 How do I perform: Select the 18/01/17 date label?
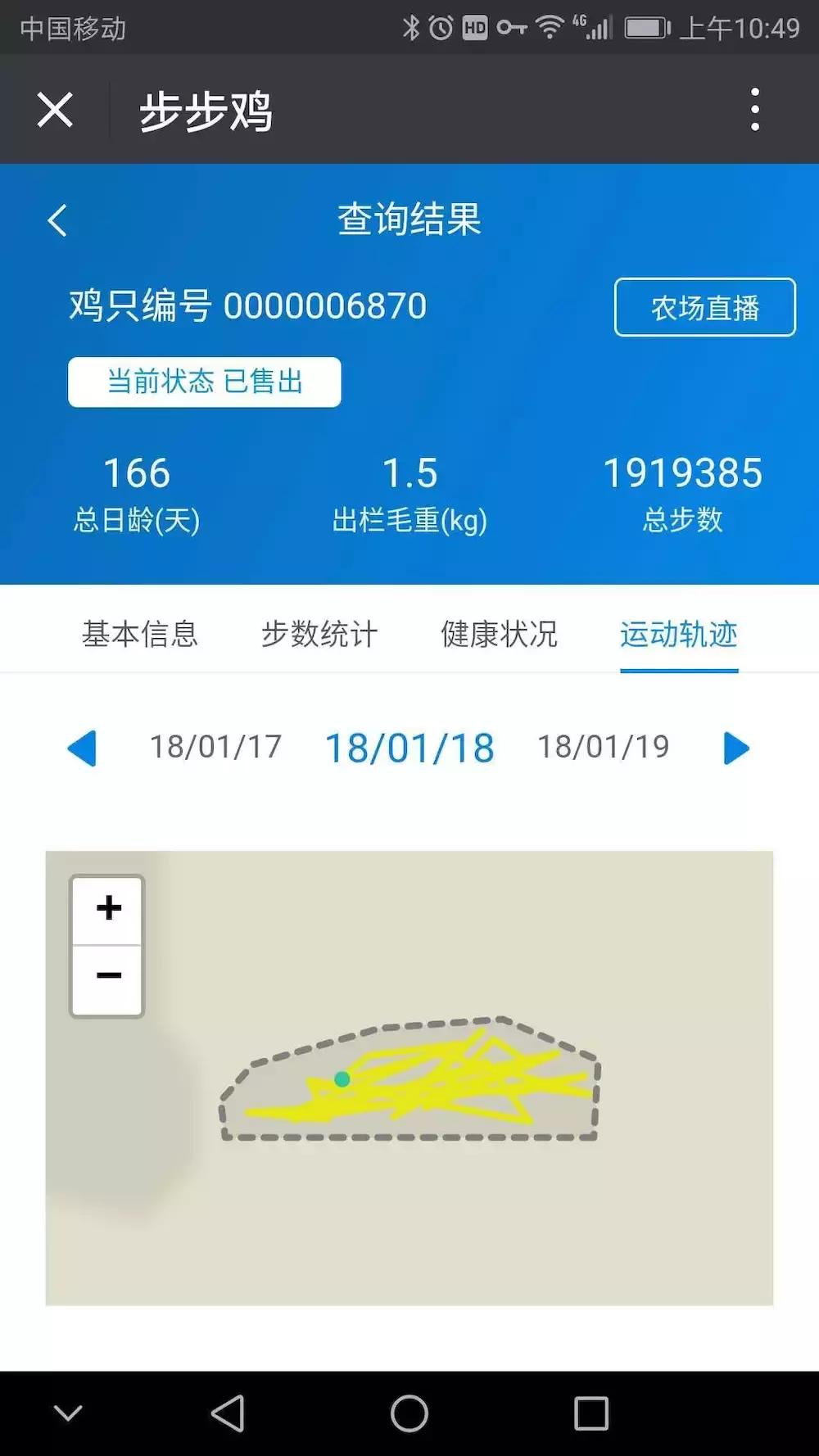tap(215, 745)
